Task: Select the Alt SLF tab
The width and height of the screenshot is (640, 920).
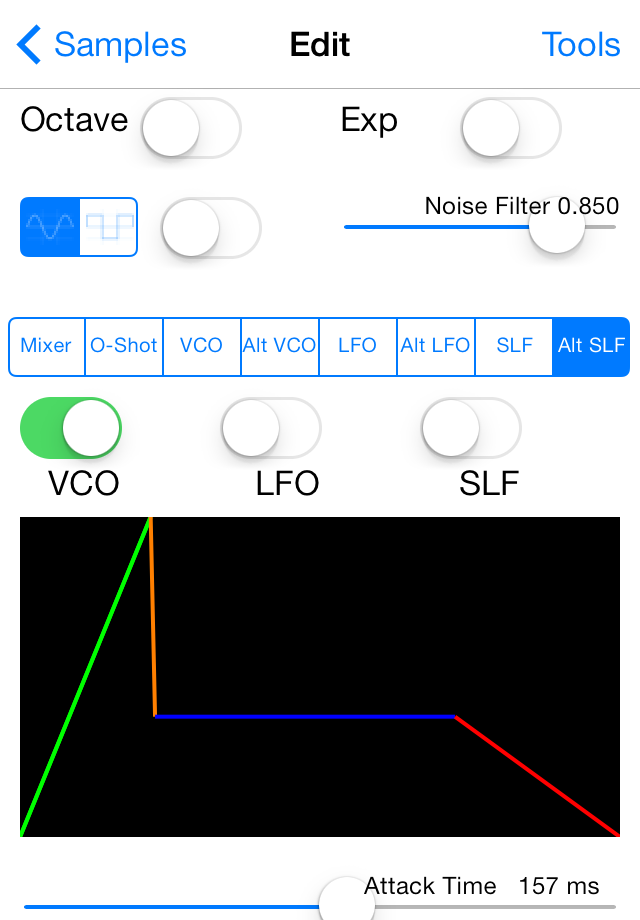Action: 591,346
